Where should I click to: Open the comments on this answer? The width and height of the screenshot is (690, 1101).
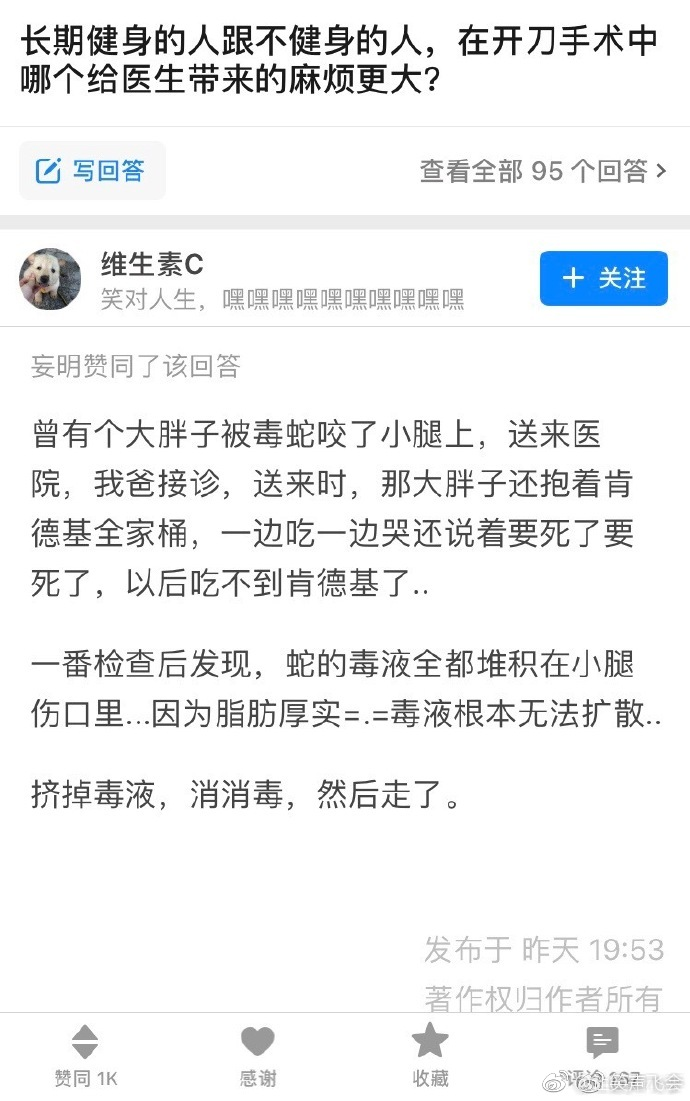pyautogui.click(x=602, y=1055)
